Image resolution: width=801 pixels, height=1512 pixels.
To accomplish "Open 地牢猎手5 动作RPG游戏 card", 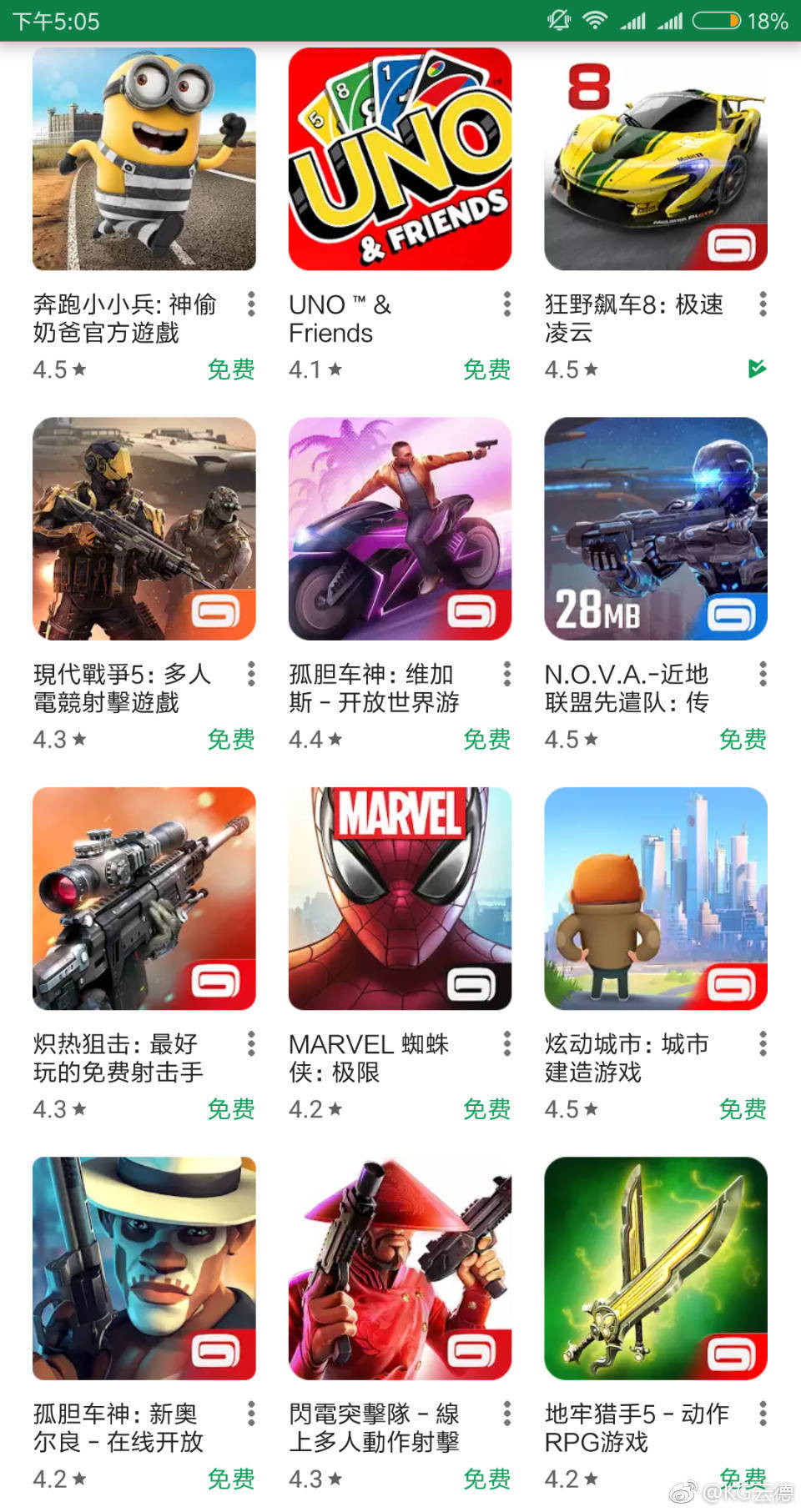I will click(656, 1268).
